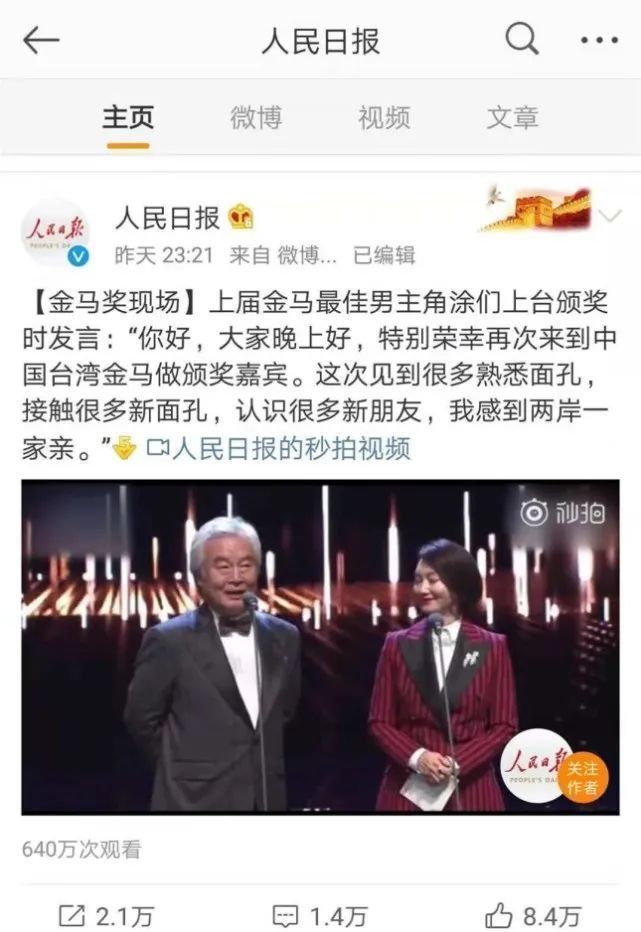Open search on 人民日报 page
Screen dimensions: 641x932
click(x=521, y=40)
